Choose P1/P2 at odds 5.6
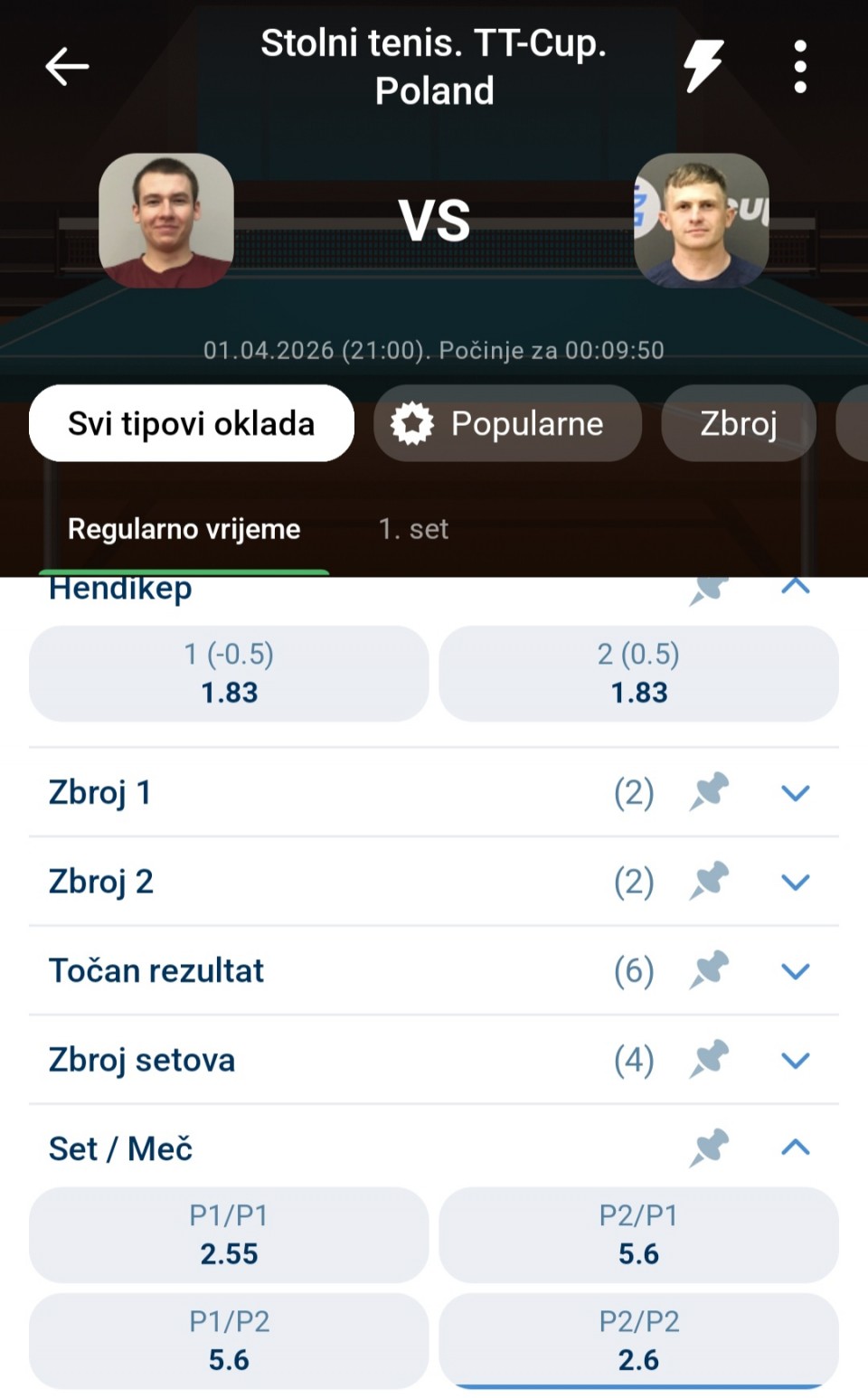The image size is (868, 1398). coord(229,1341)
